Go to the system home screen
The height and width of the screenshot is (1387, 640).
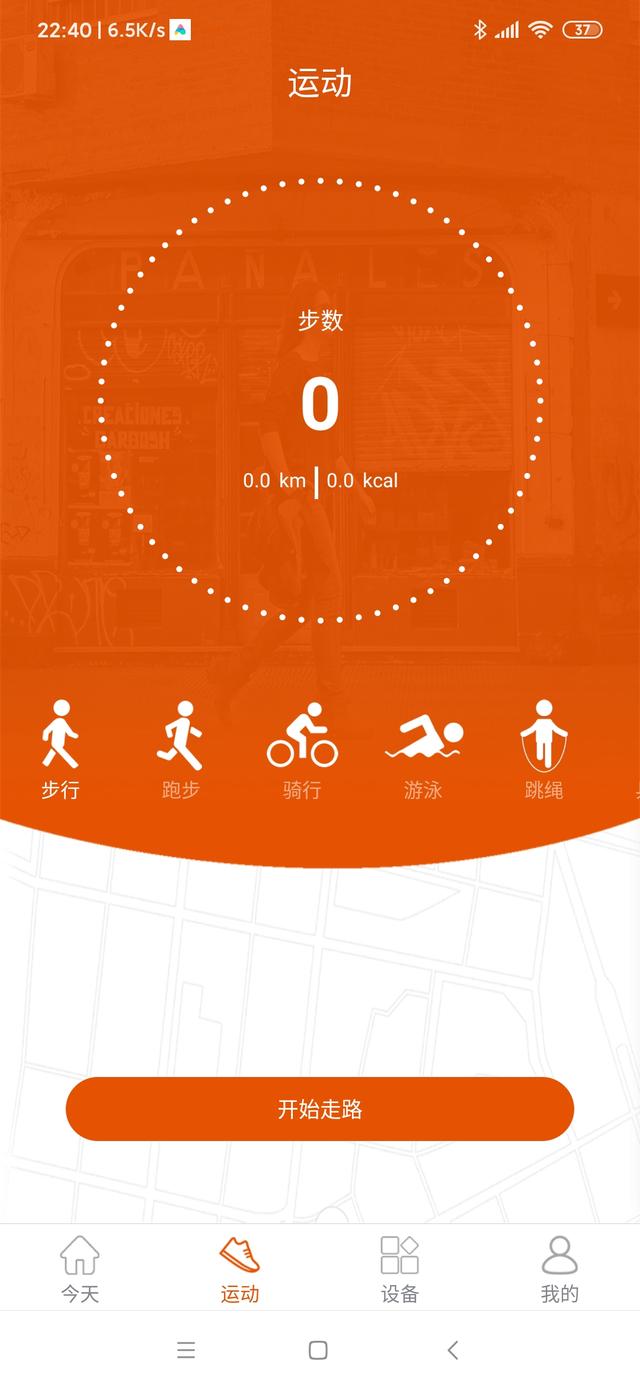click(x=318, y=1350)
